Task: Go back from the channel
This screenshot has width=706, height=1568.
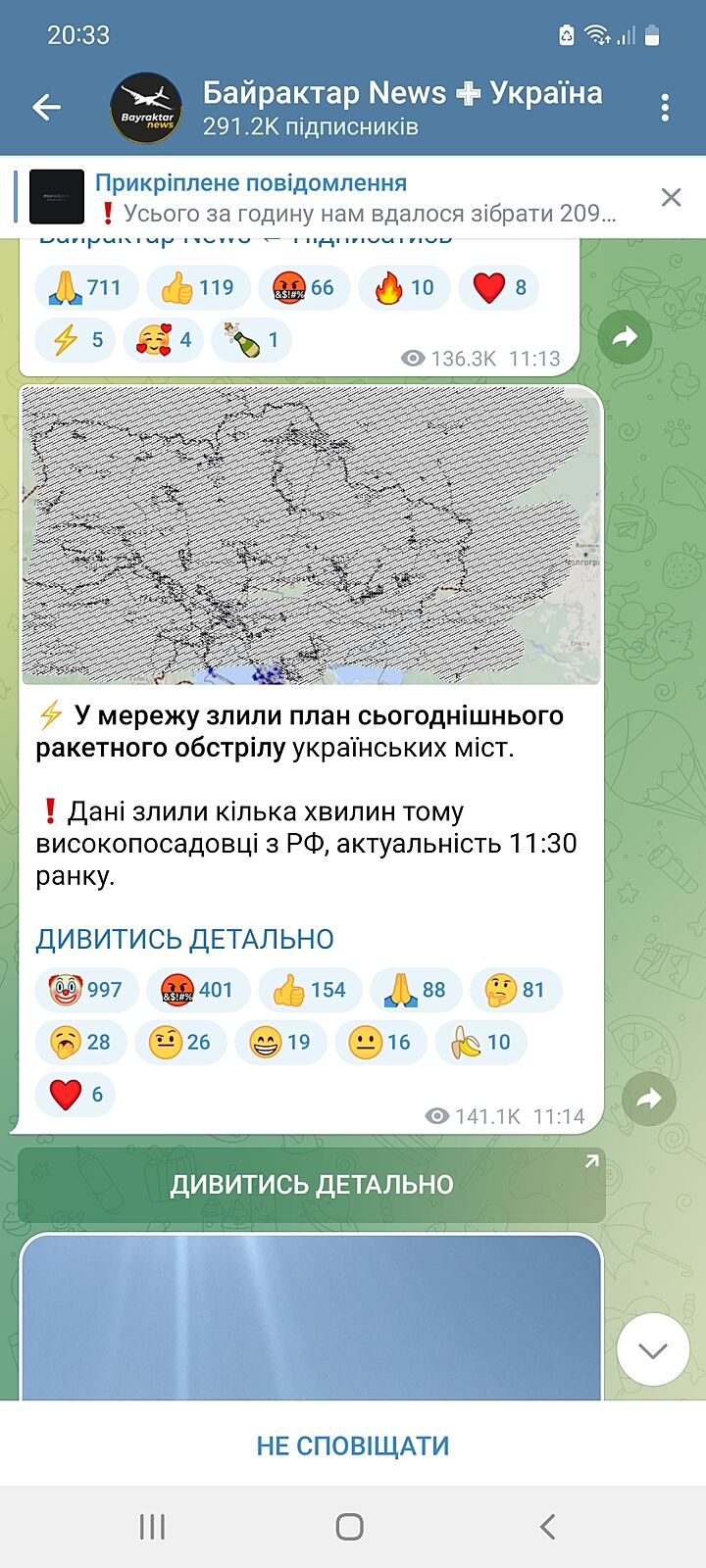Action: point(46,107)
